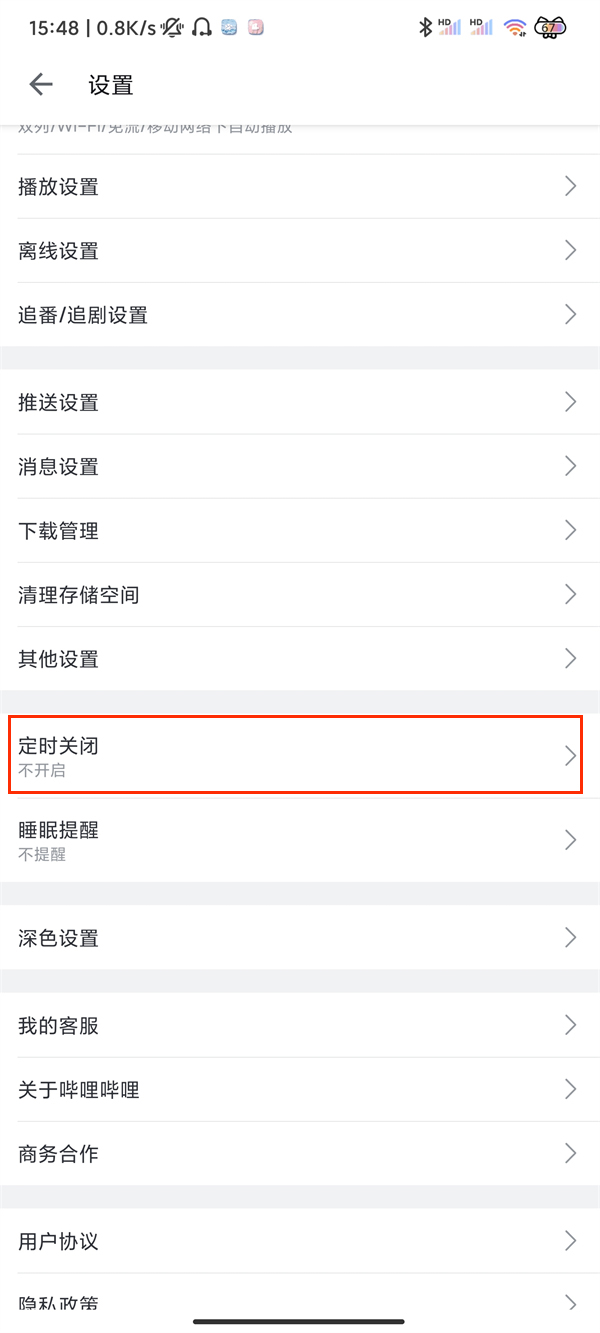Image resolution: width=600 pixels, height=1333 pixels.
Task: Open 离线设置 offline settings
Action: click(300, 251)
